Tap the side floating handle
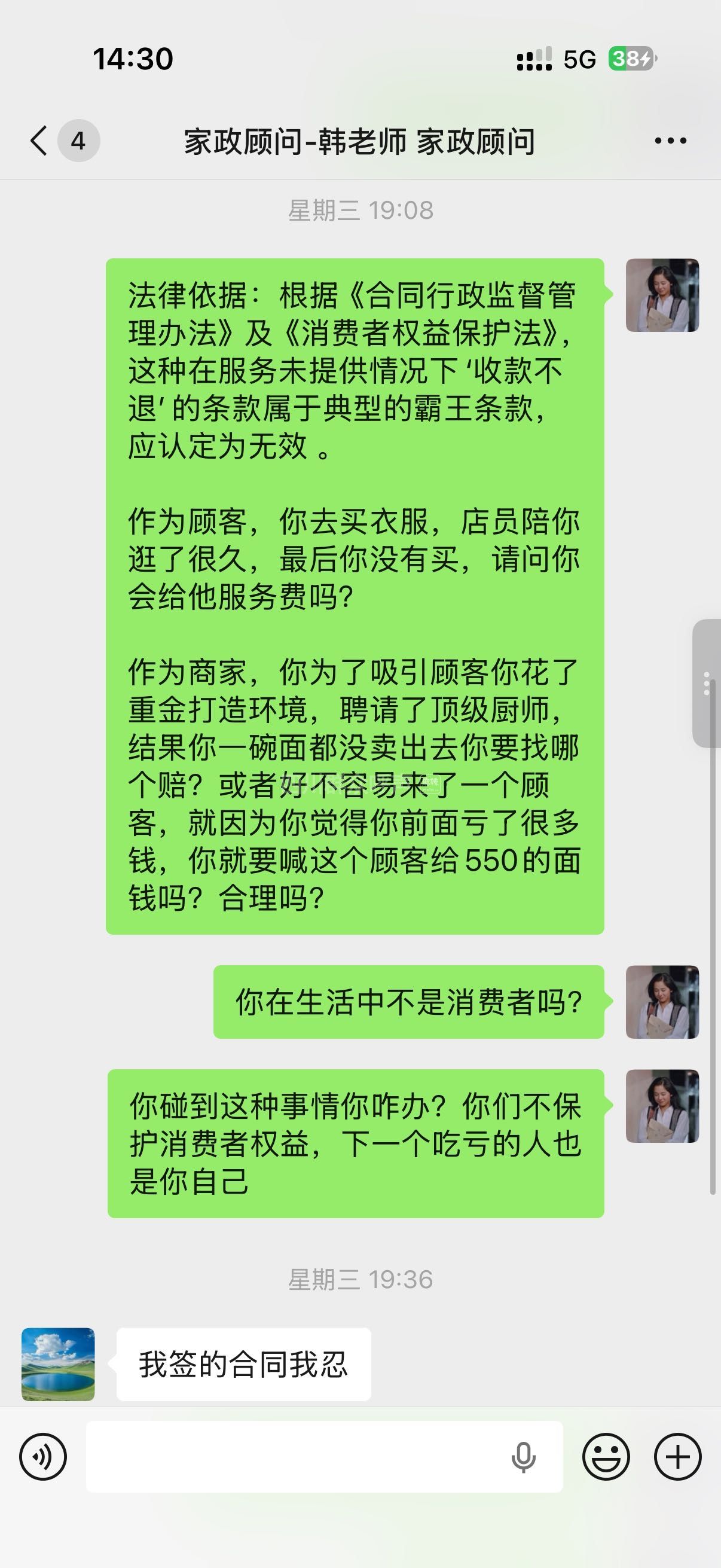This screenshot has width=721, height=1568. click(707, 683)
